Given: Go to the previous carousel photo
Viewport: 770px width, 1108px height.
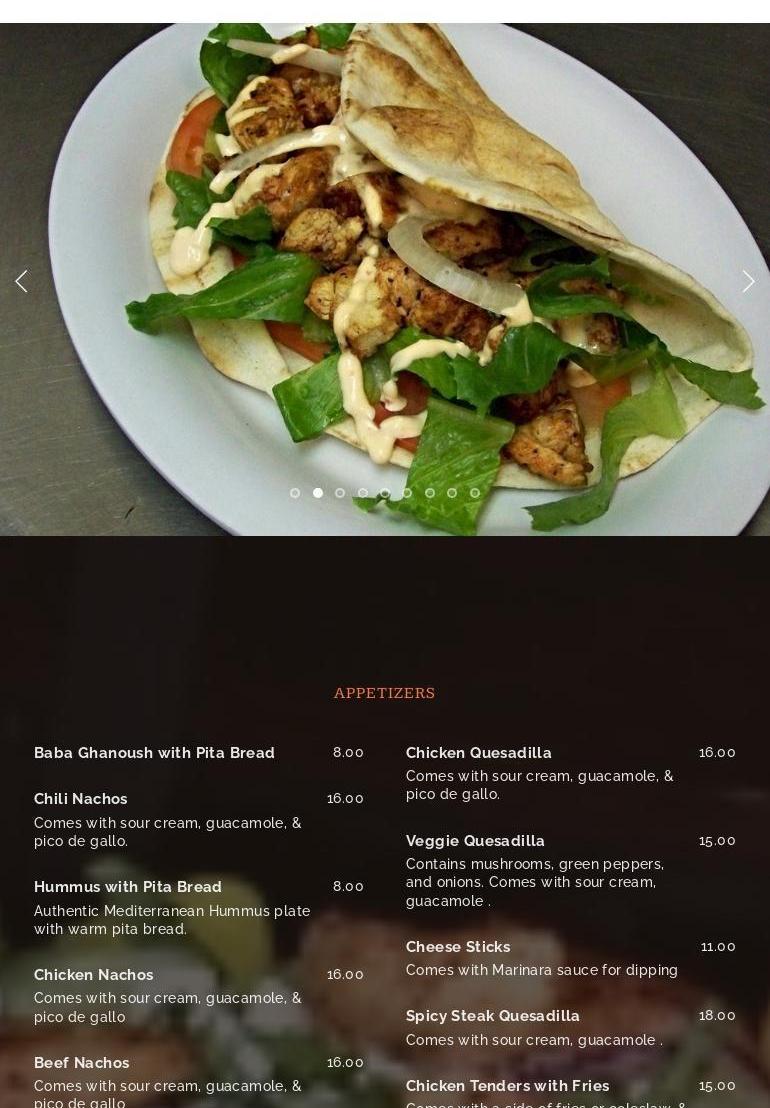Looking at the screenshot, I should tap(21, 281).
